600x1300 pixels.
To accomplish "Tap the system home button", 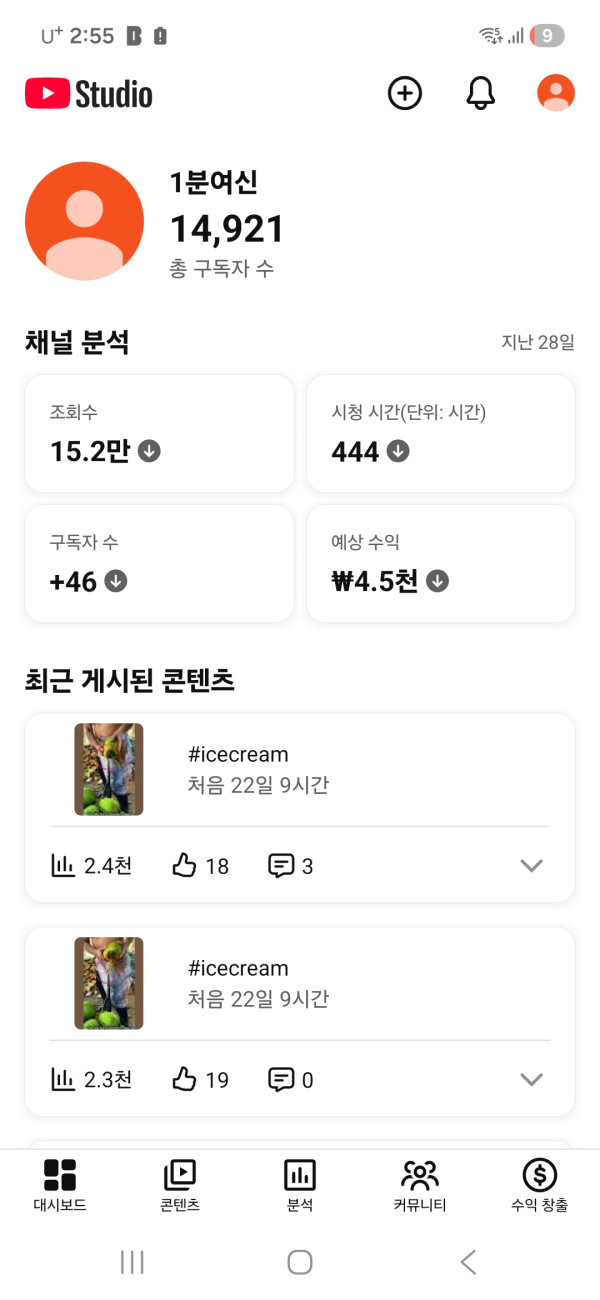I will 300,1262.
